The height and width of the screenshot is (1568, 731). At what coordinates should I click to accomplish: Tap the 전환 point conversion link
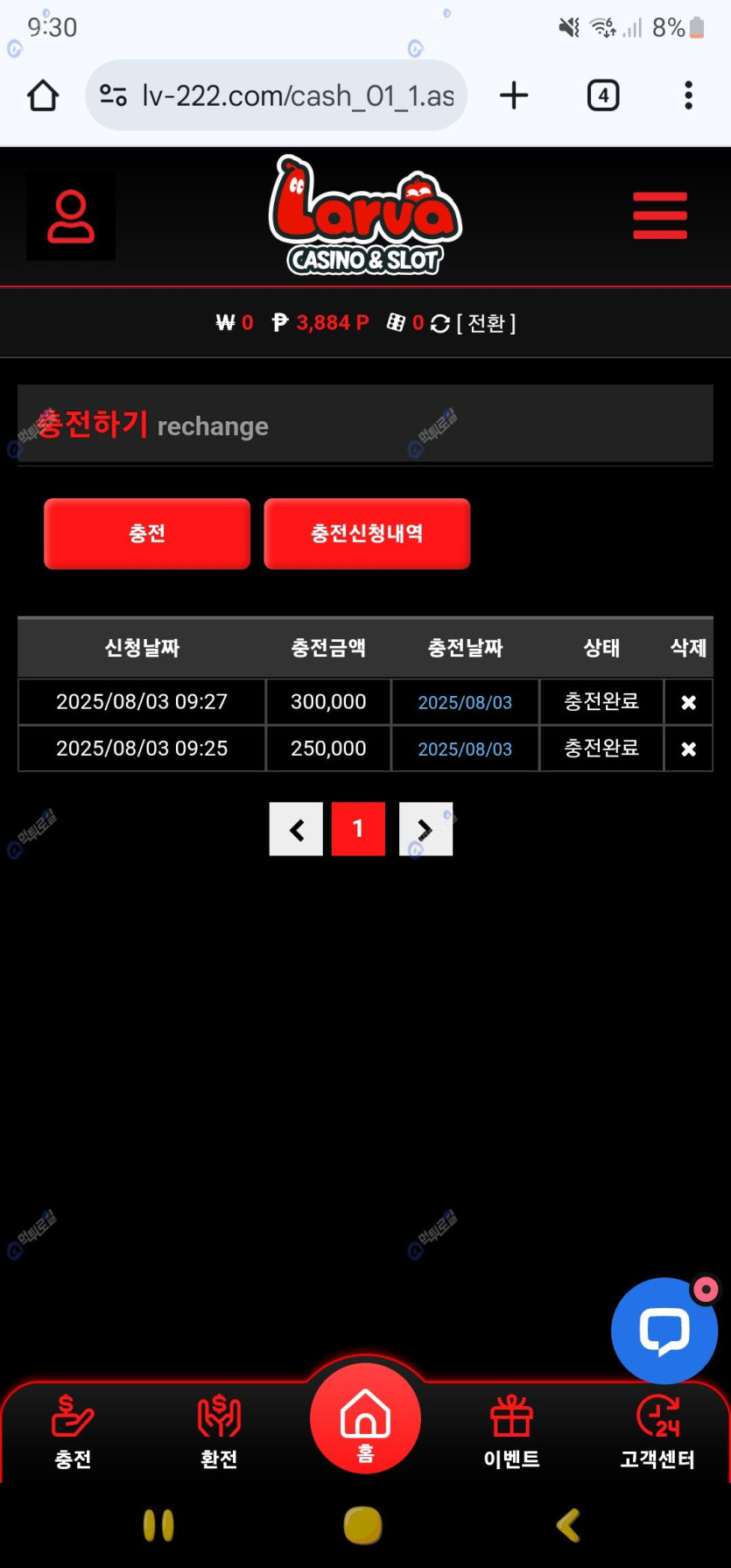pos(486,323)
